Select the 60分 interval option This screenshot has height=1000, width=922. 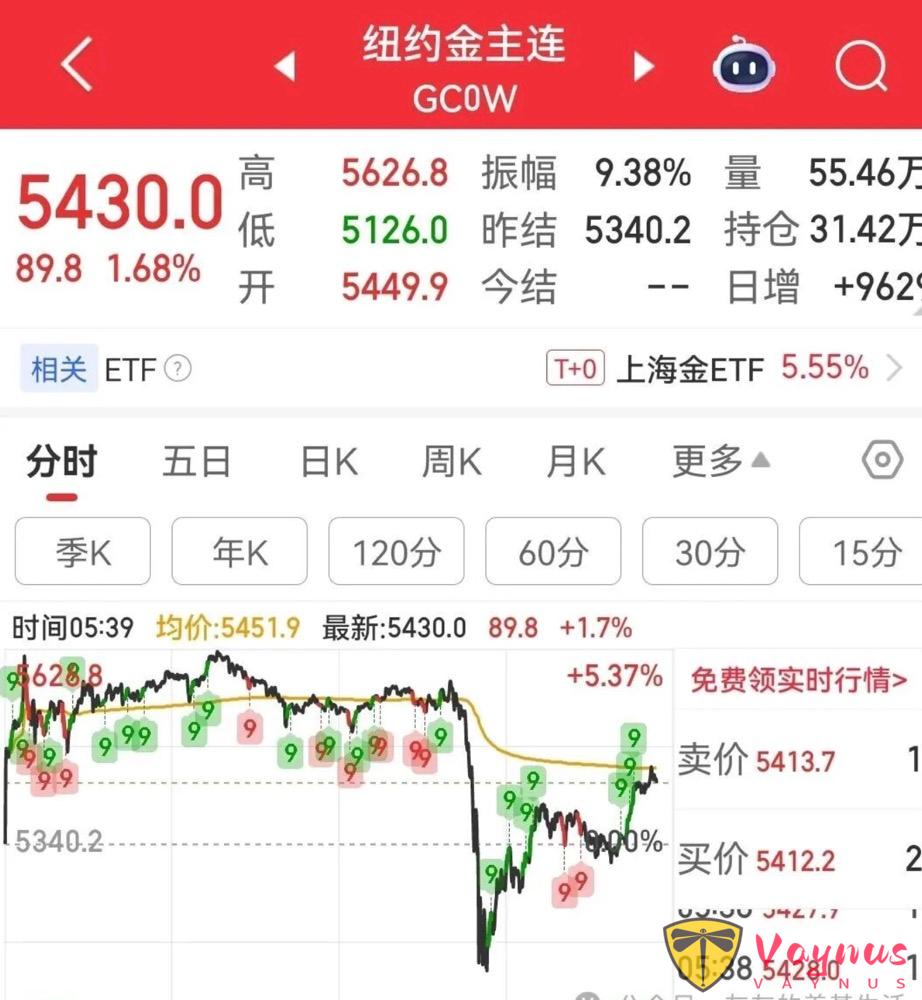[553, 551]
